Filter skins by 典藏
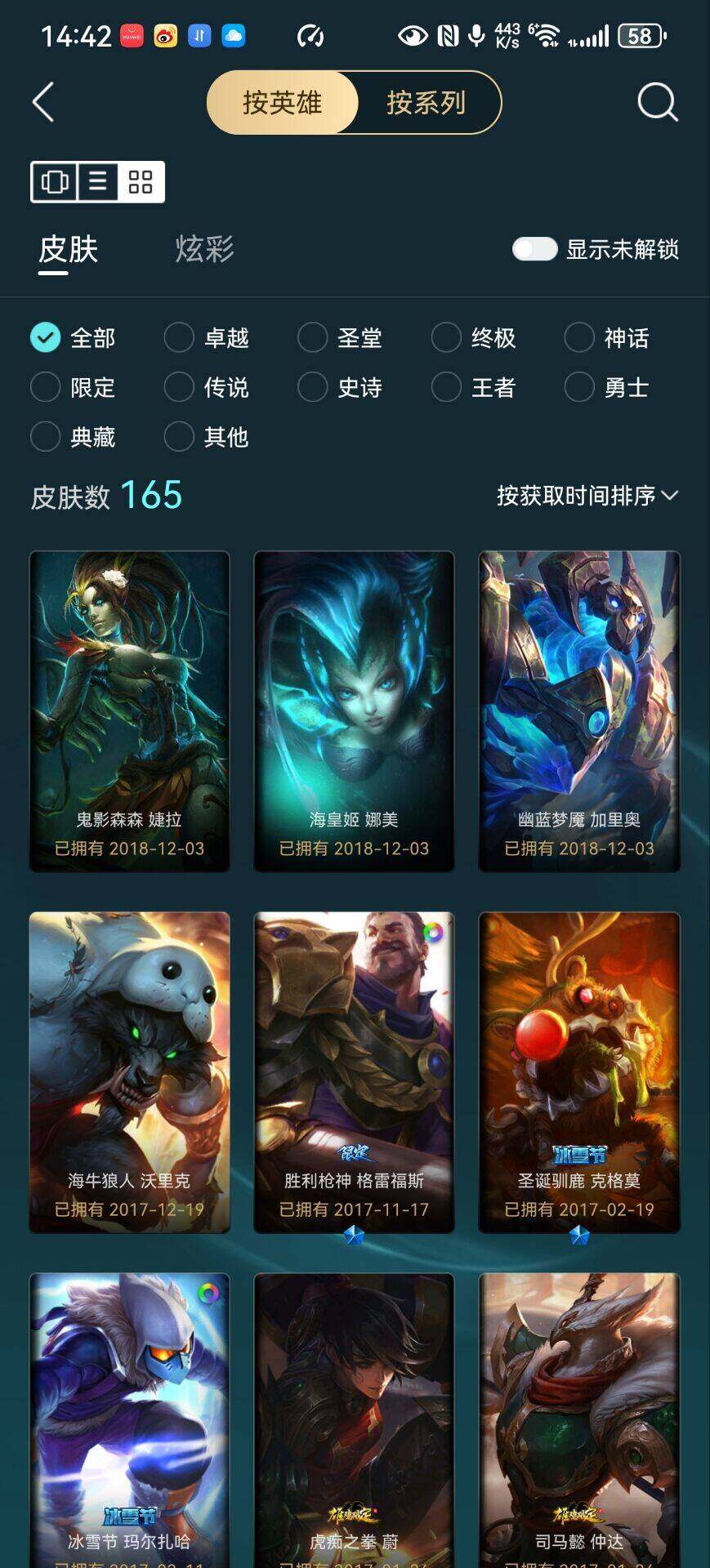 pos(73,437)
